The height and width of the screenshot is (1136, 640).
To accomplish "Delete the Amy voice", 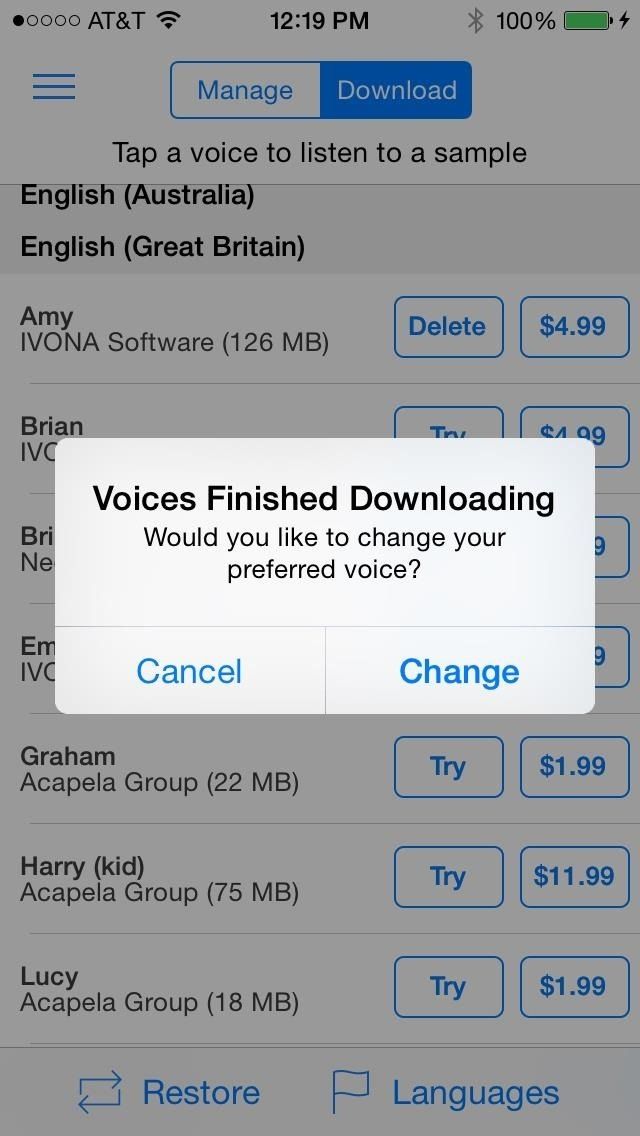I will pos(447,326).
